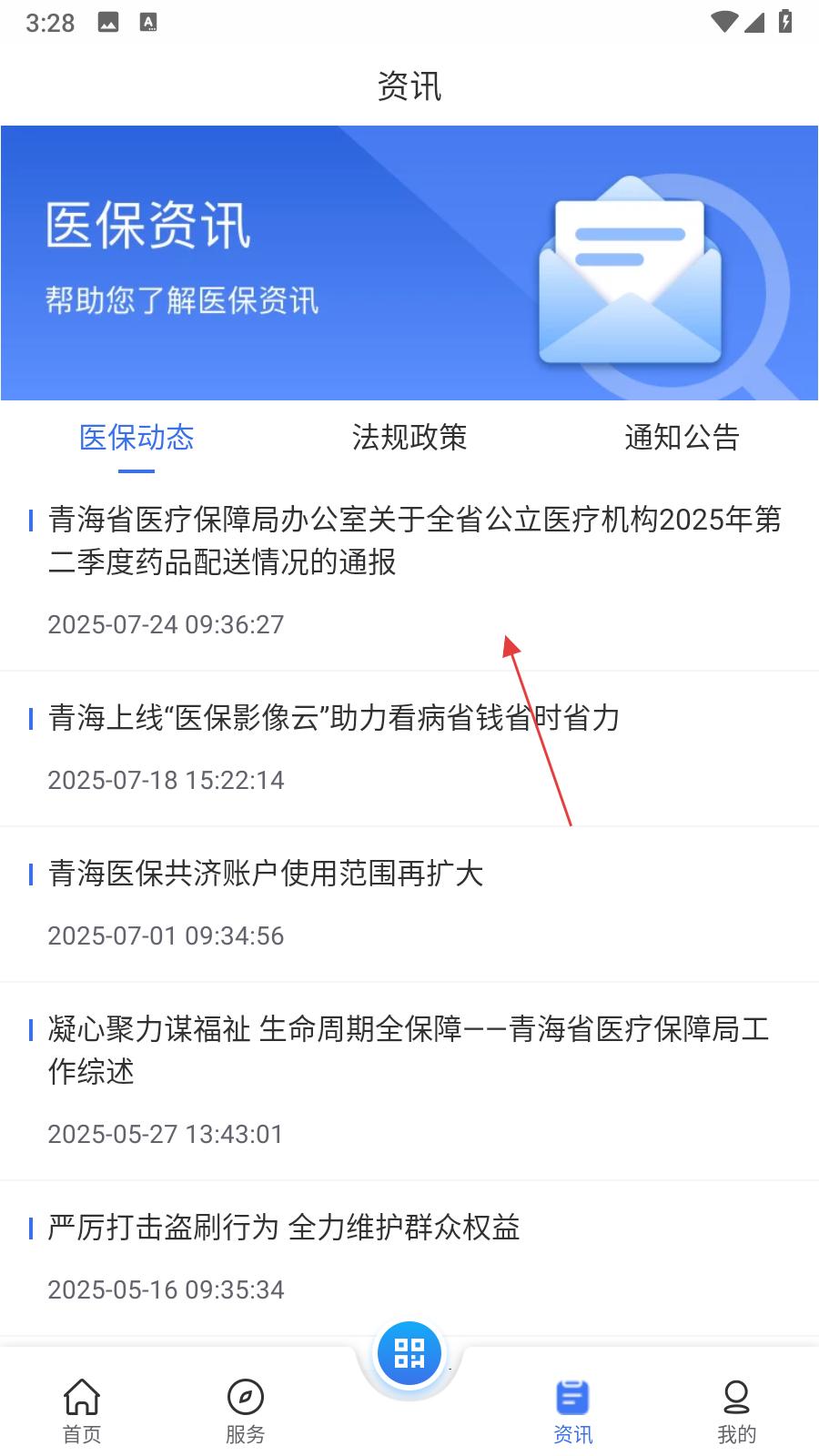Tap the 资讯 bottom tab
This screenshot has width=819, height=1456.
pos(573,1410)
